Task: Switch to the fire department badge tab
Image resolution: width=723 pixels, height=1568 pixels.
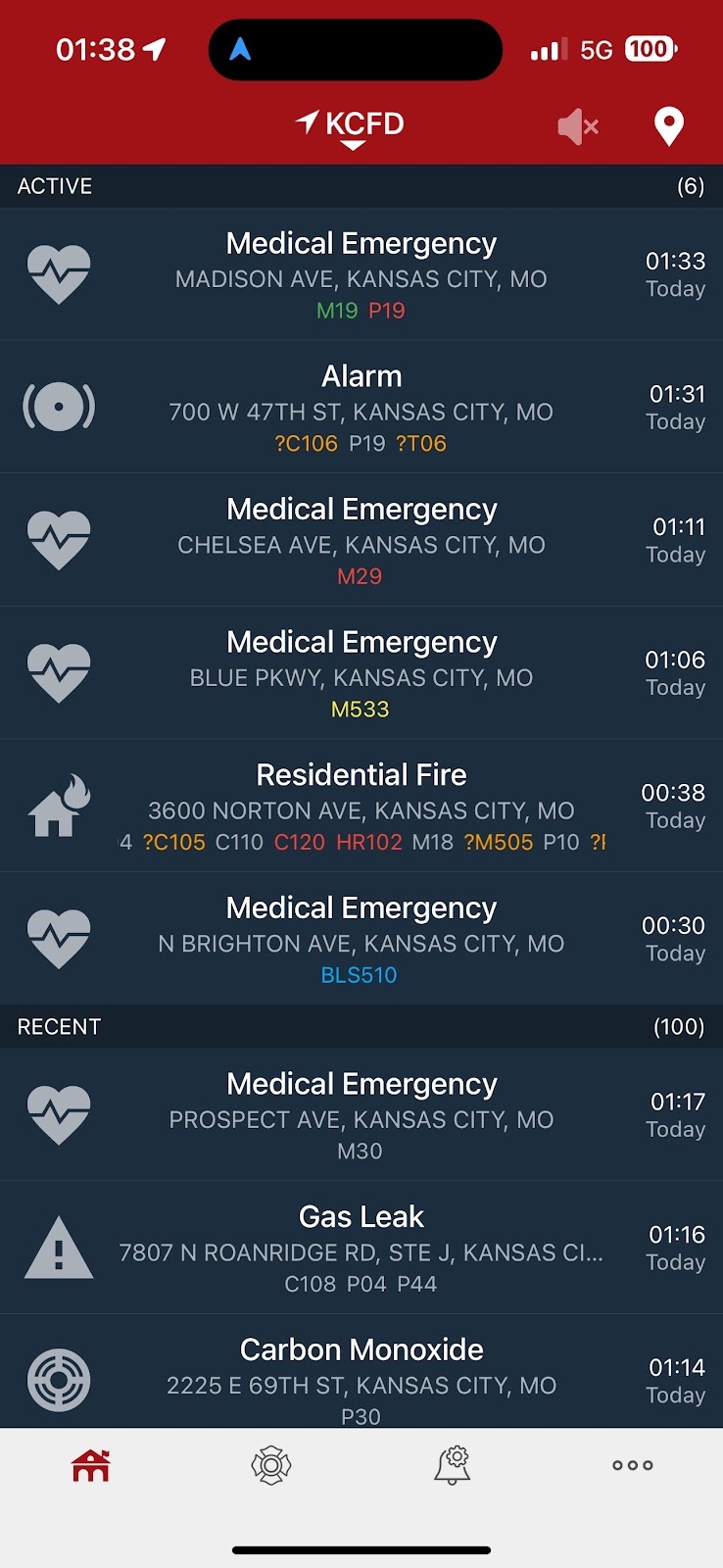Action: pos(271,1466)
